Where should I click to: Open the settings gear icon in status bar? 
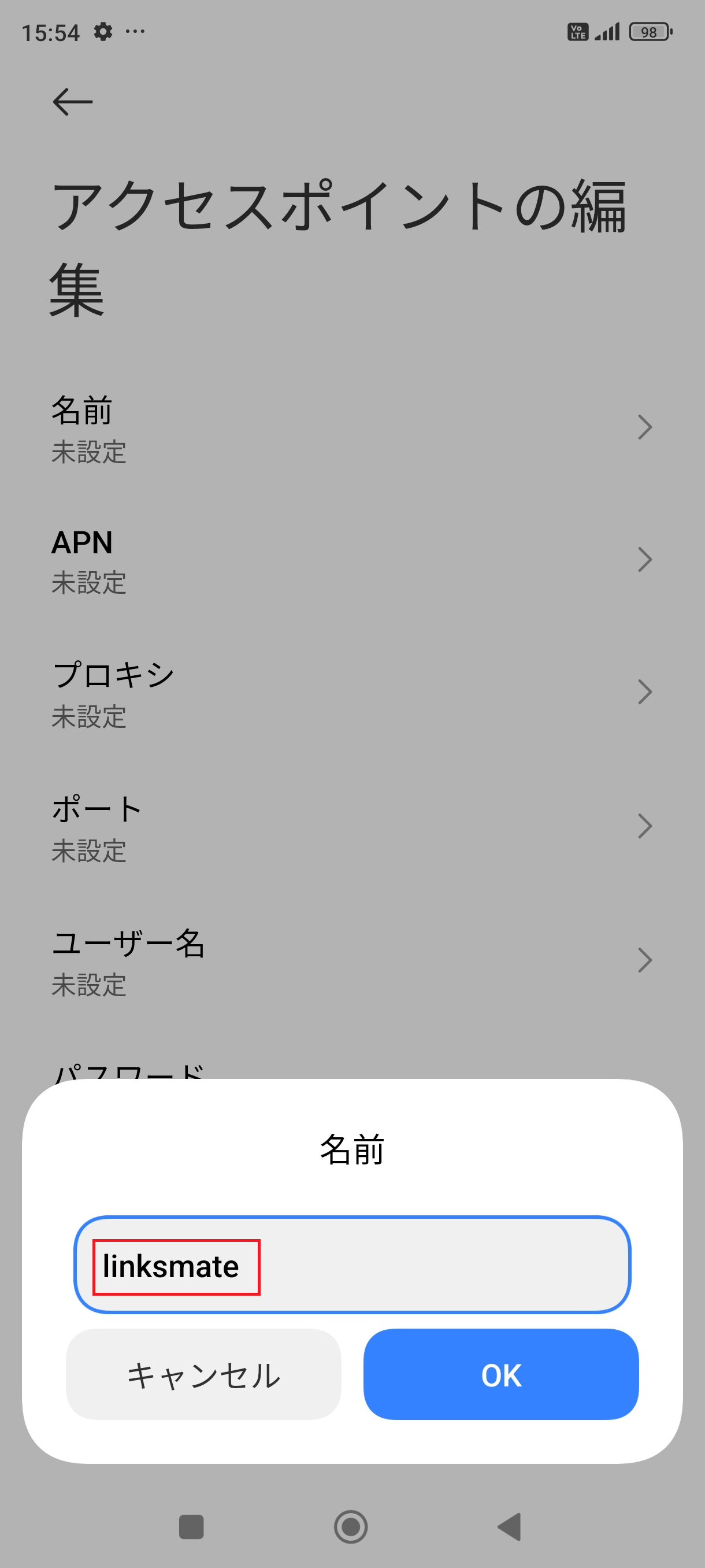(x=102, y=31)
